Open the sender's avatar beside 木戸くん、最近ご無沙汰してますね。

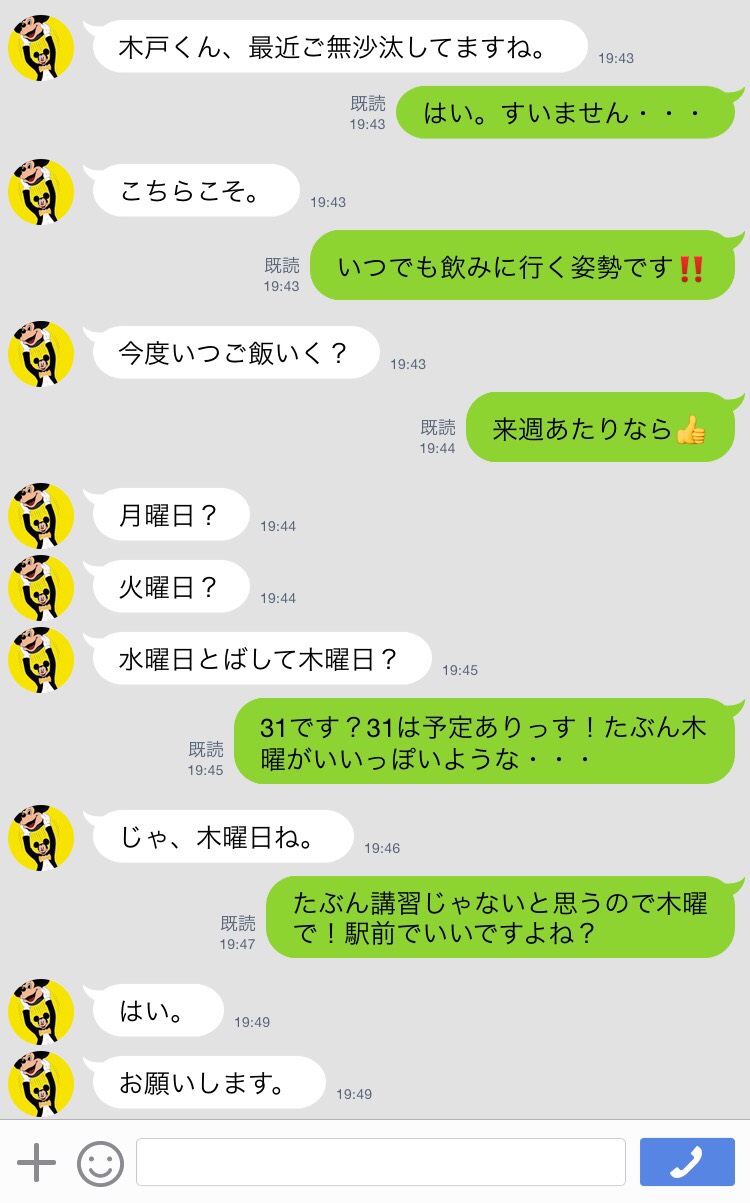(41, 48)
